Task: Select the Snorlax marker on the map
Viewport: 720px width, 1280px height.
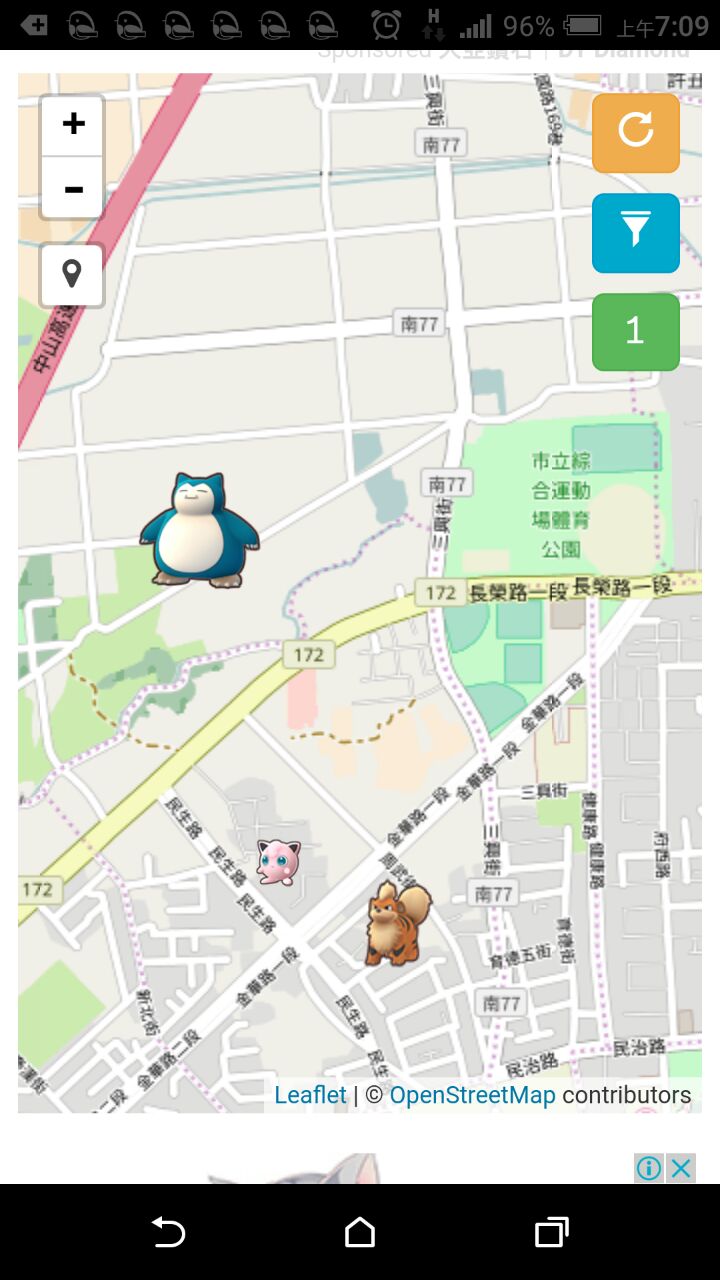Action: click(199, 530)
